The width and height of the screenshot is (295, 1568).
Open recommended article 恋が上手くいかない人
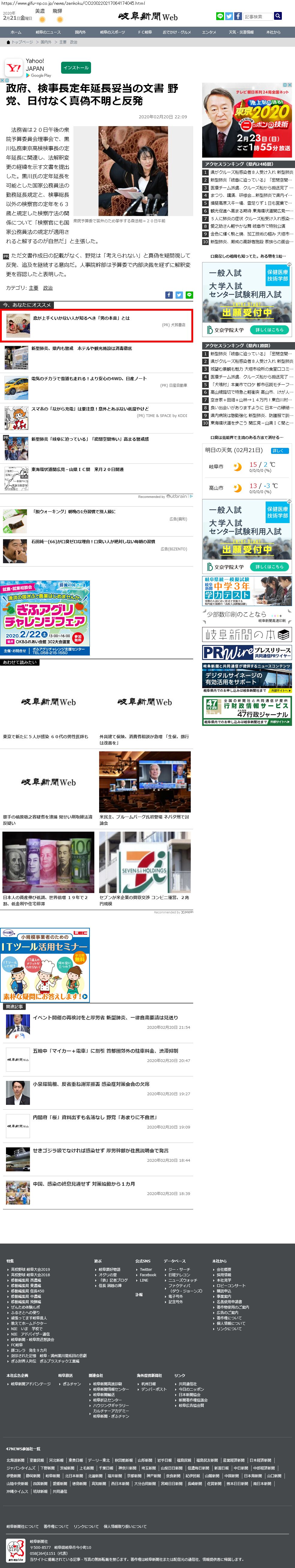[80, 318]
